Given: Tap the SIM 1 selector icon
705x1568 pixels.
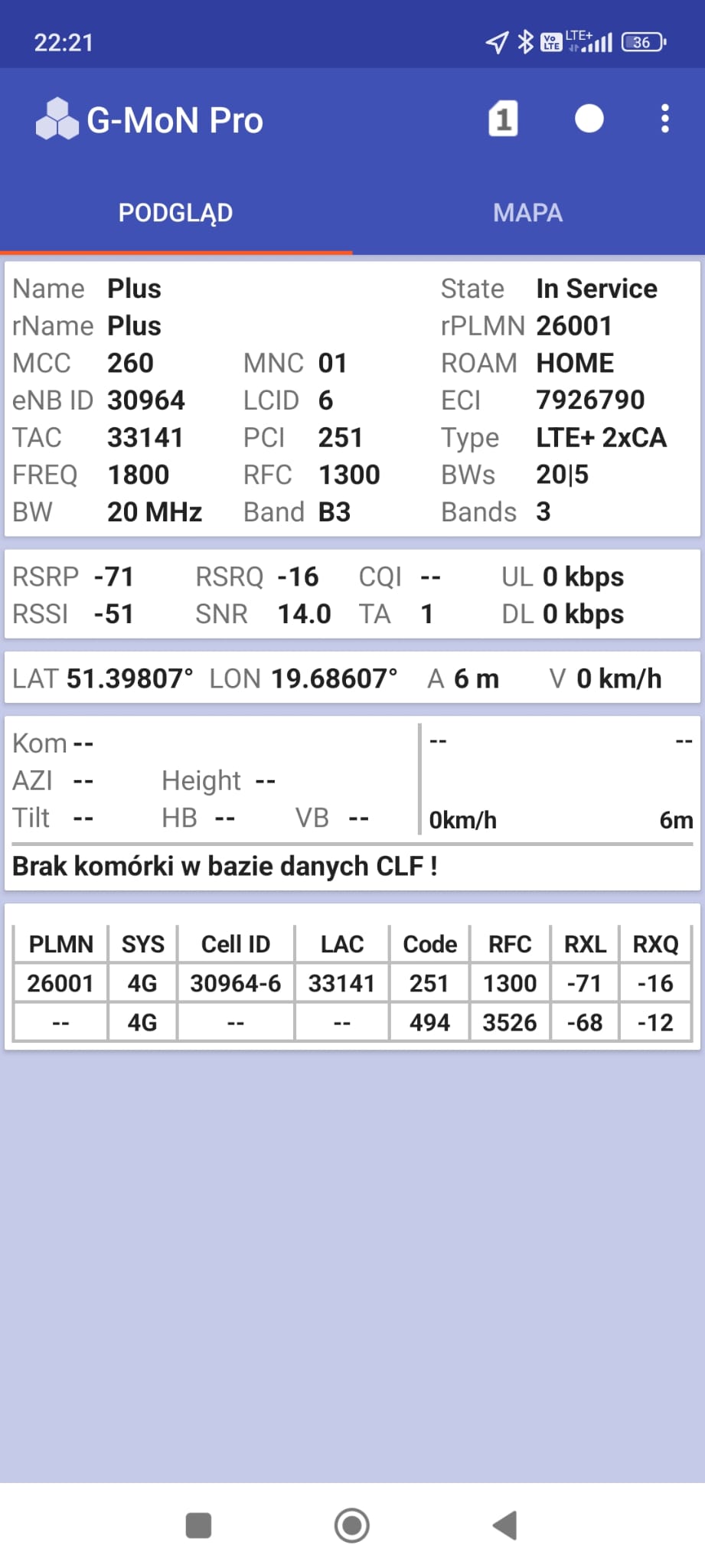Looking at the screenshot, I should click(x=503, y=119).
